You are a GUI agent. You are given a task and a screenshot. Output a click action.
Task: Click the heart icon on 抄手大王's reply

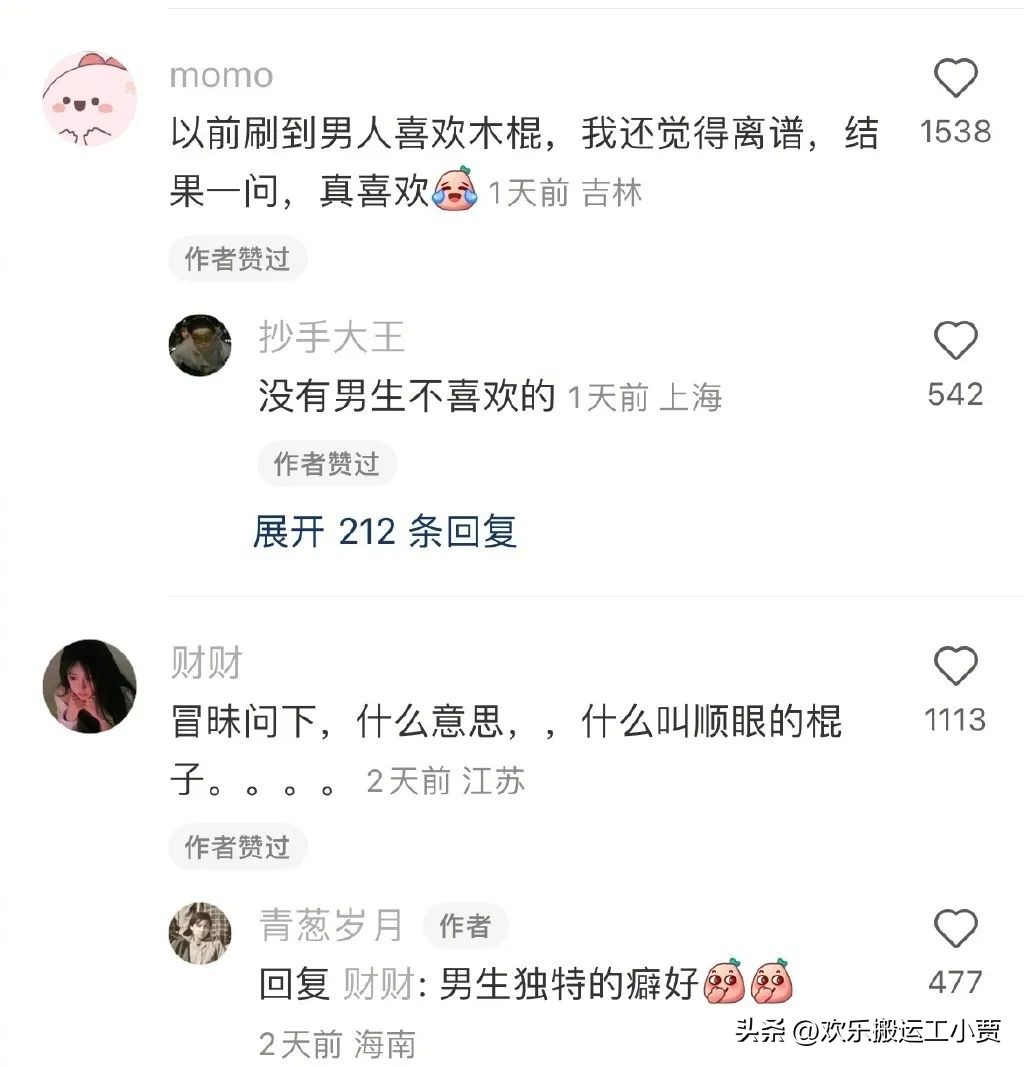(956, 342)
